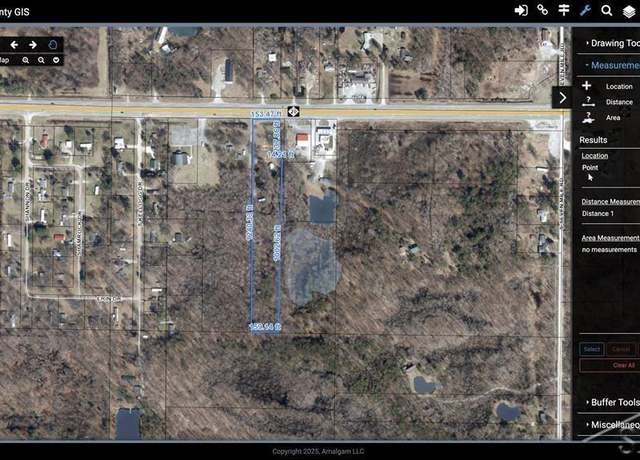Open Distance 1 result

tap(598, 214)
